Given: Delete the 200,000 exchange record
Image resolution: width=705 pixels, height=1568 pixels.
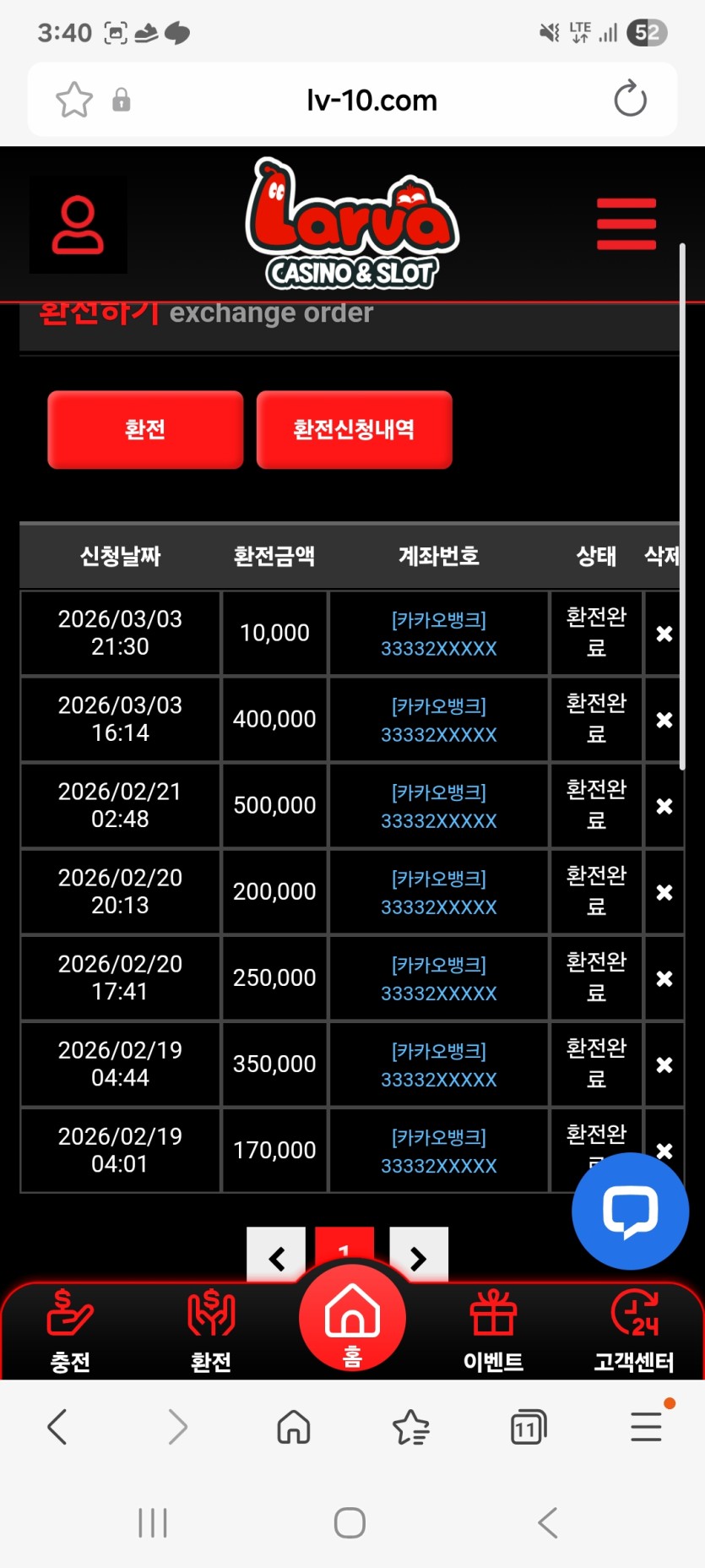Looking at the screenshot, I should [x=664, y=892].
